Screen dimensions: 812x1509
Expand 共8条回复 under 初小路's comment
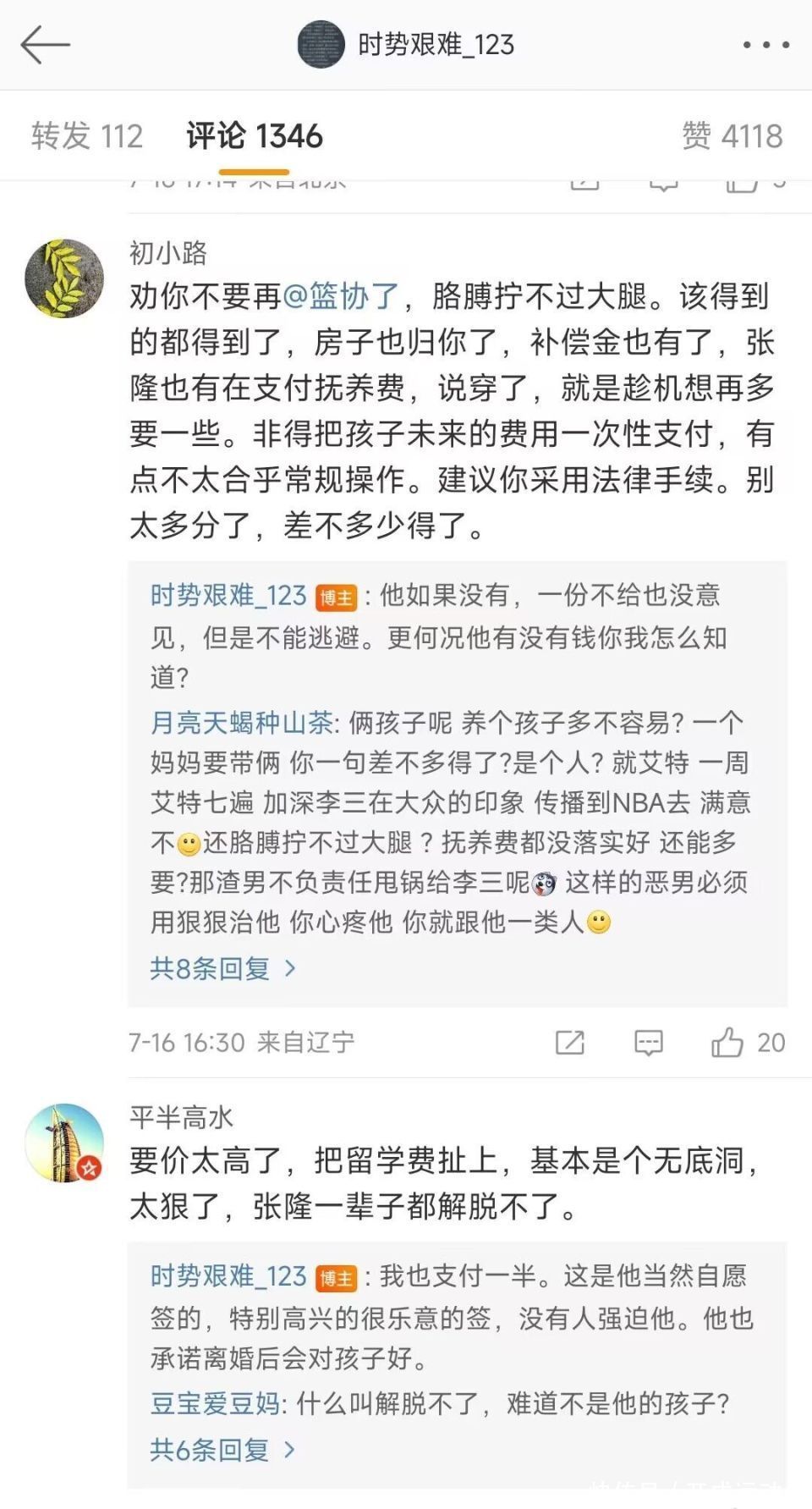pos(222,968)
